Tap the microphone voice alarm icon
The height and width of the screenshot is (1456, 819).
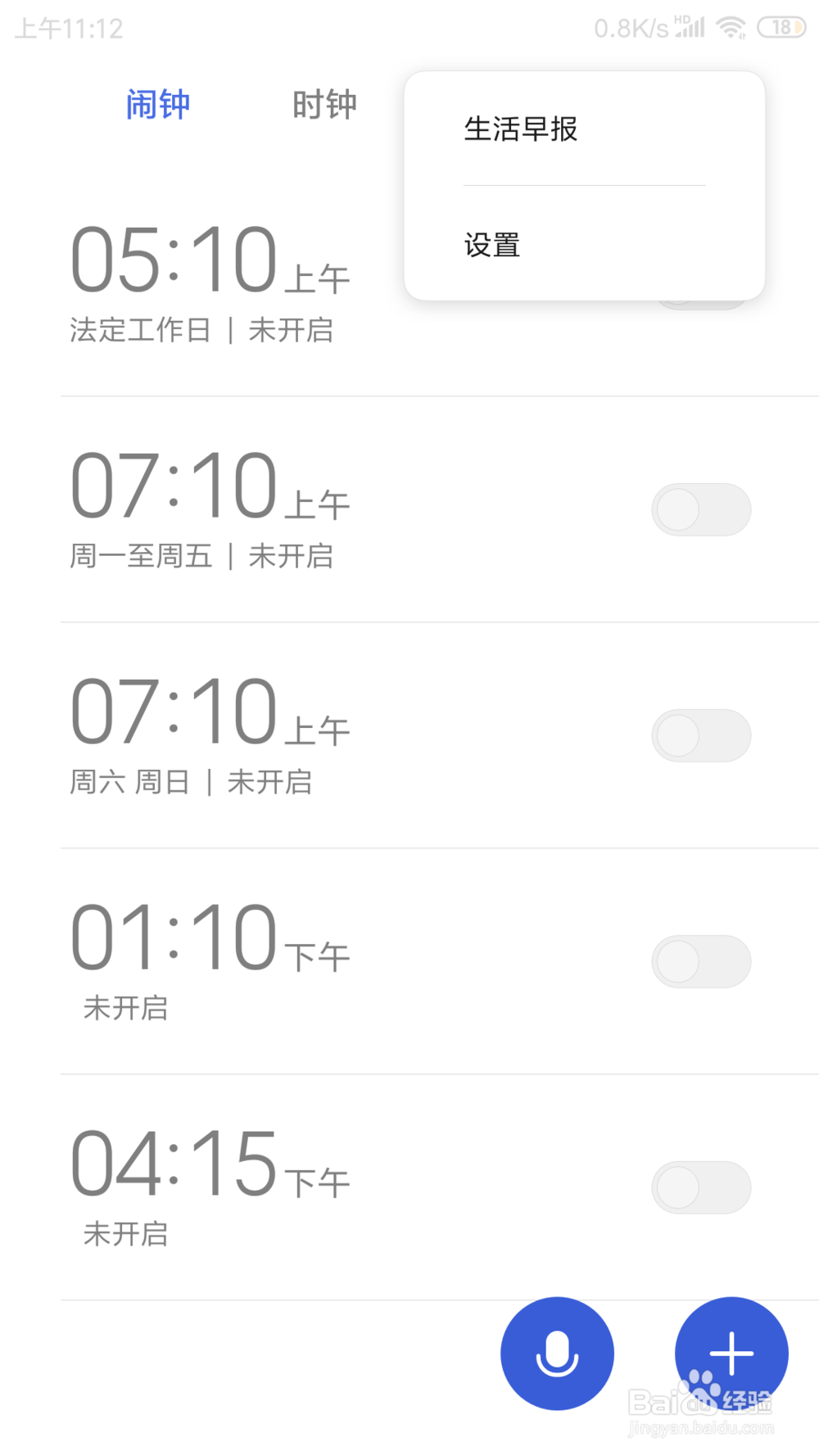(557, 1353)
